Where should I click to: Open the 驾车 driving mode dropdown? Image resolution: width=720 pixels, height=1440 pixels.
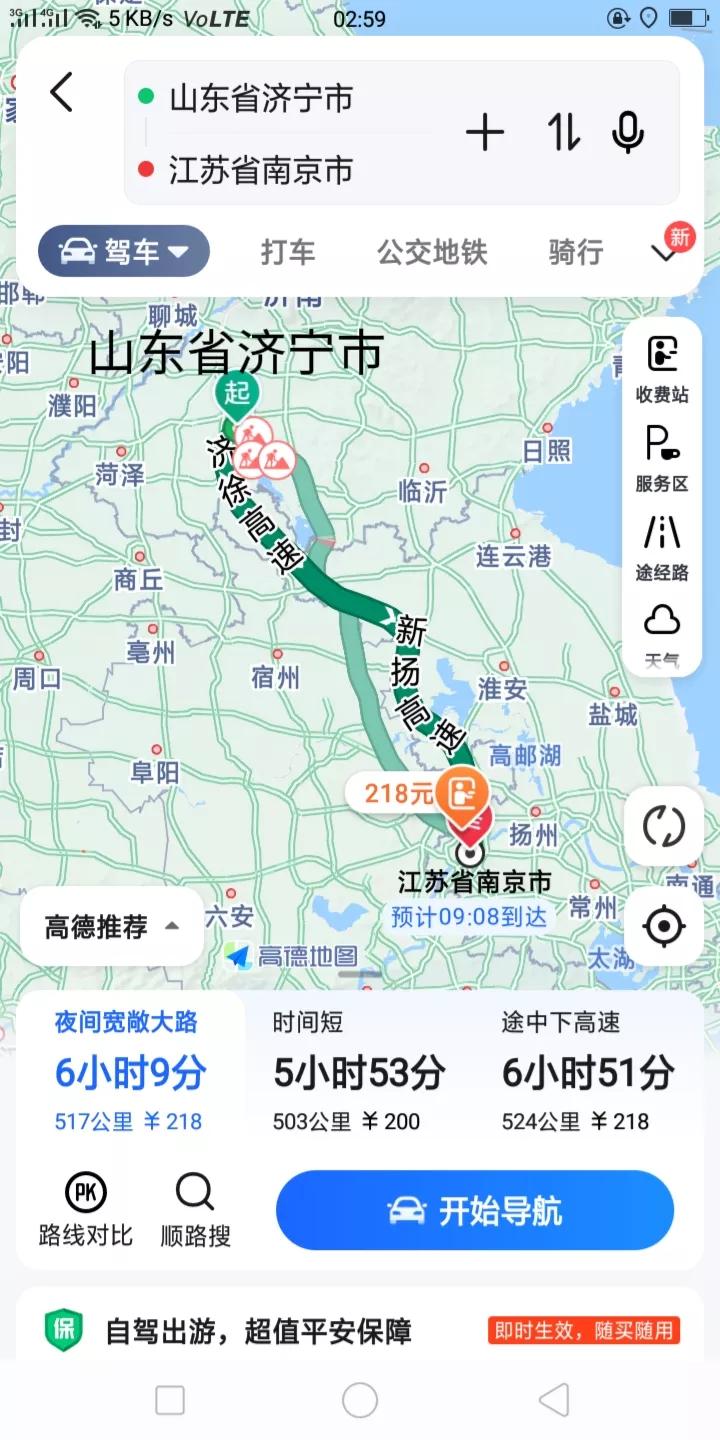(x=122, y=252)
